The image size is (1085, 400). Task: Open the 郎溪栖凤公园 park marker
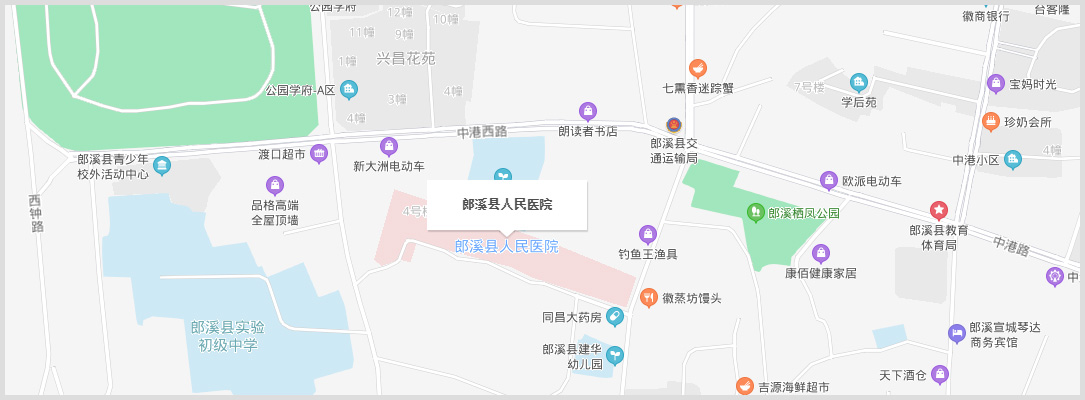(x=756, y=212)
